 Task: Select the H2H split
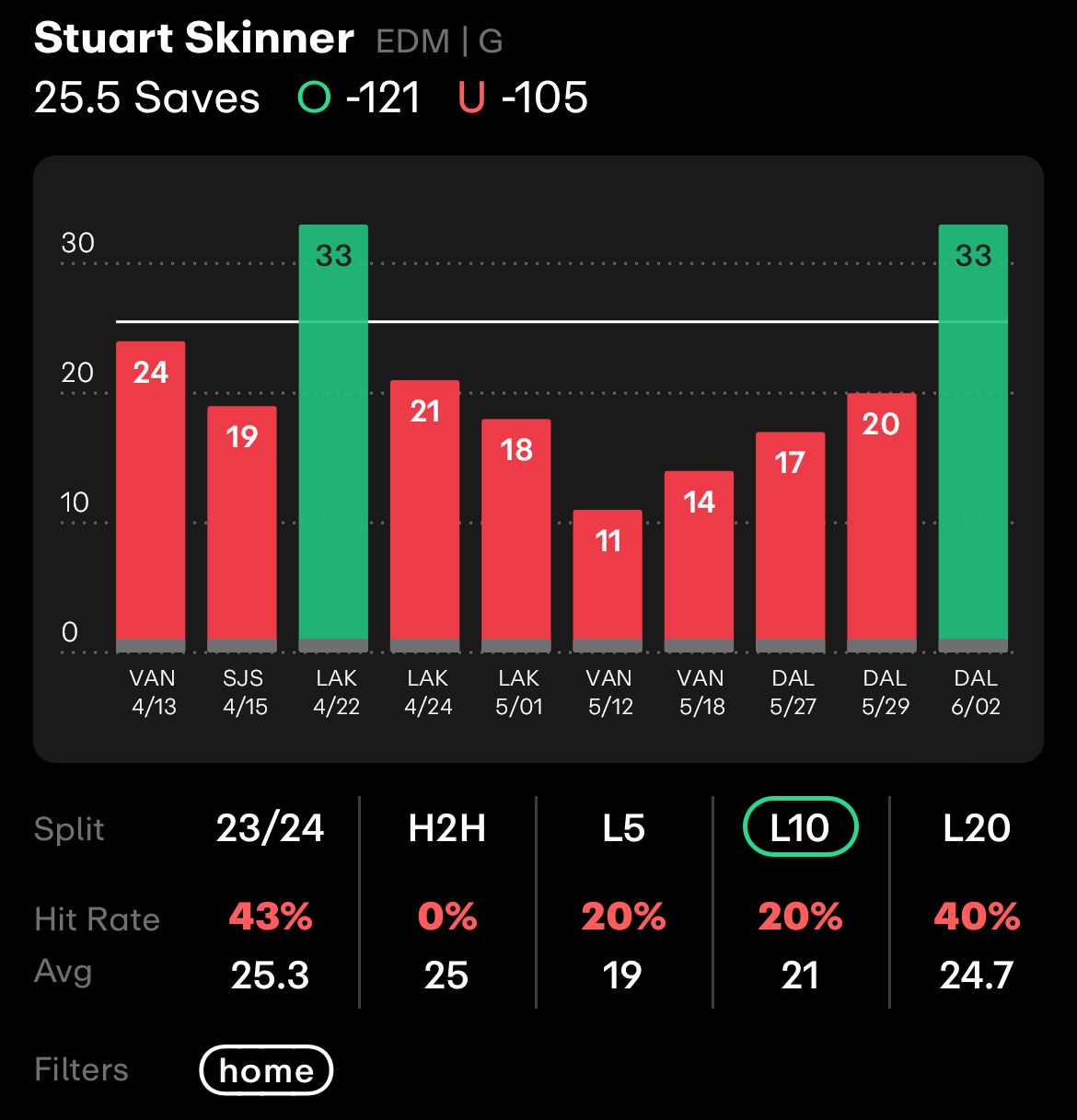click(x=446, y=828)
